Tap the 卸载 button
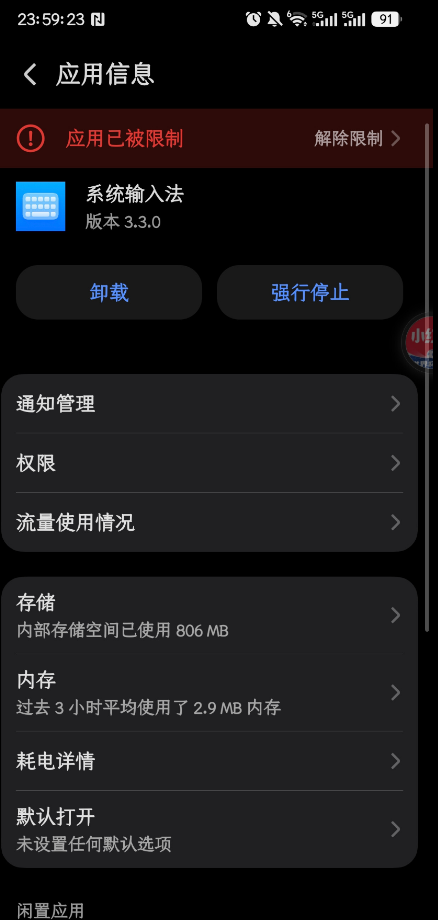 click(x=109, y=292)
